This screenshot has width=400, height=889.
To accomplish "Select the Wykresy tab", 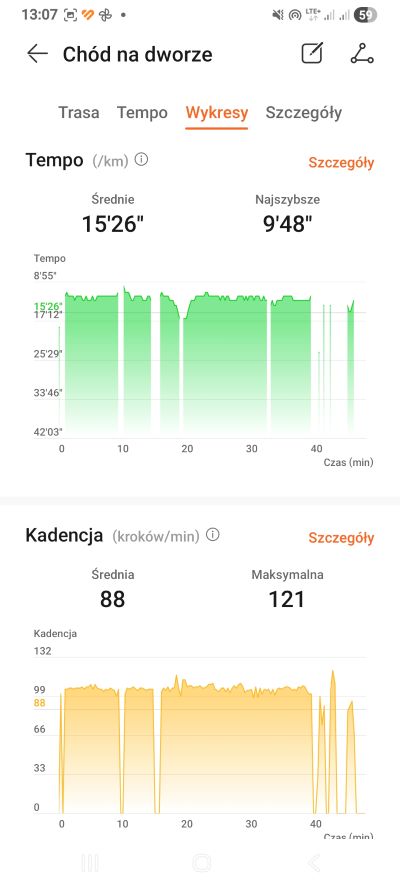I will click(x=216, y=112).
